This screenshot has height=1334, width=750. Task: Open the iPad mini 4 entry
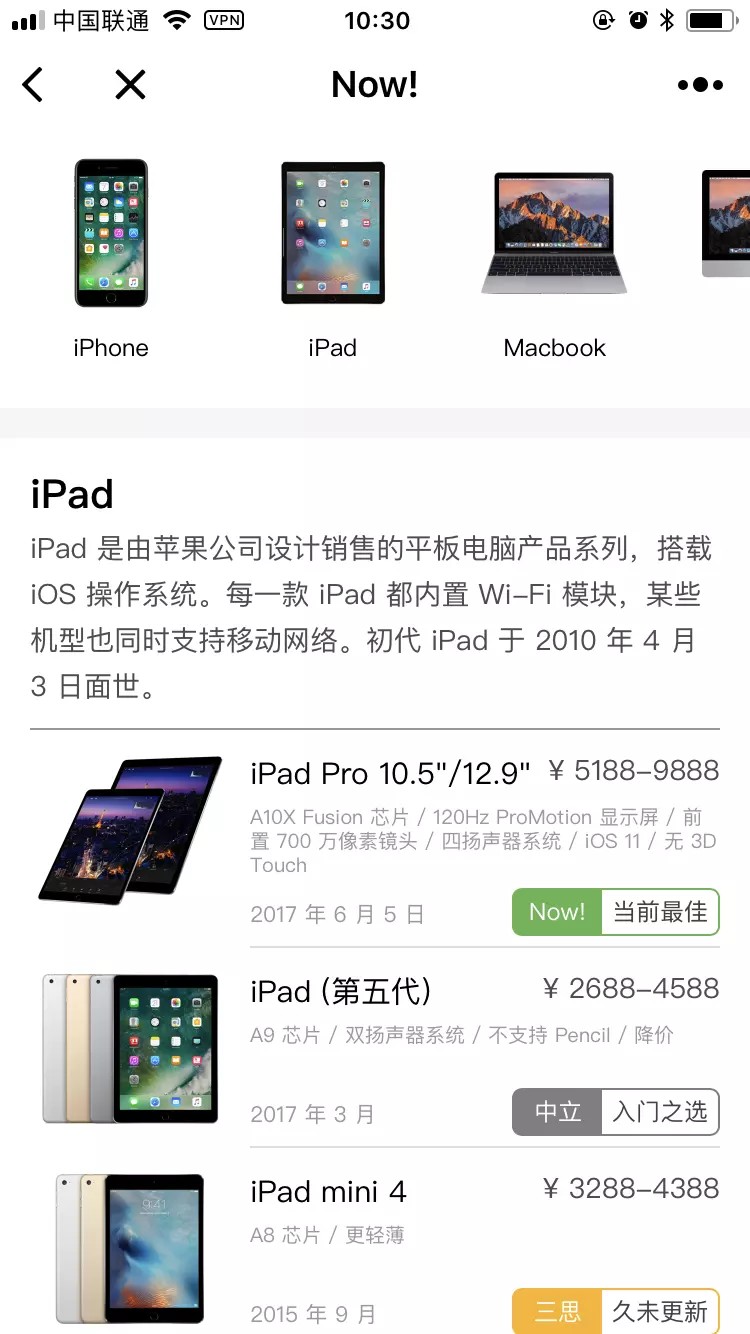[x=329, y=1192]
